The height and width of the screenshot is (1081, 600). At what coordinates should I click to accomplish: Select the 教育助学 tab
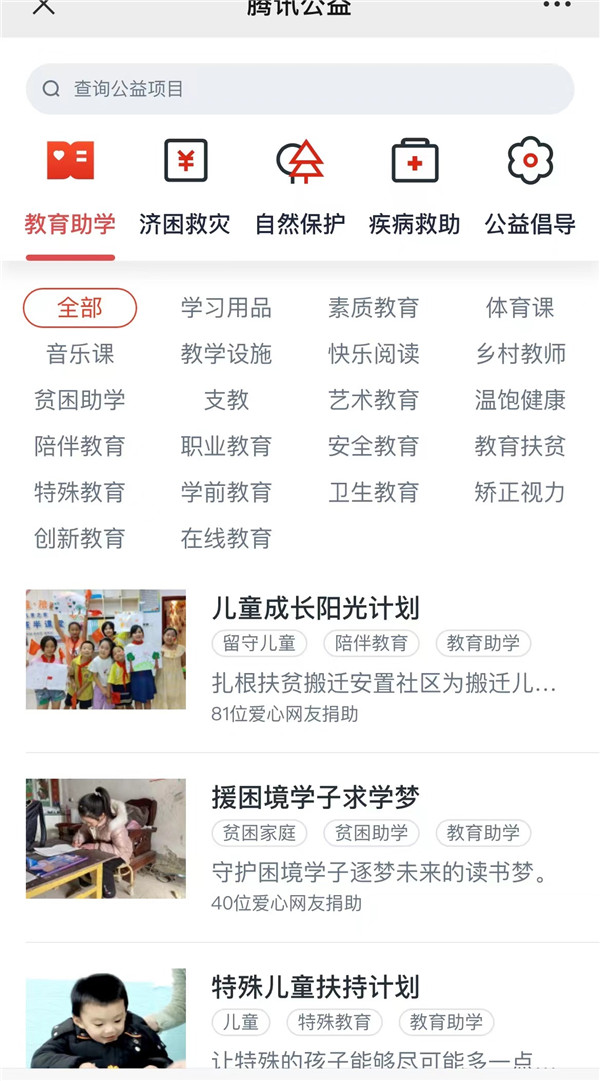[x=70, y=187]
